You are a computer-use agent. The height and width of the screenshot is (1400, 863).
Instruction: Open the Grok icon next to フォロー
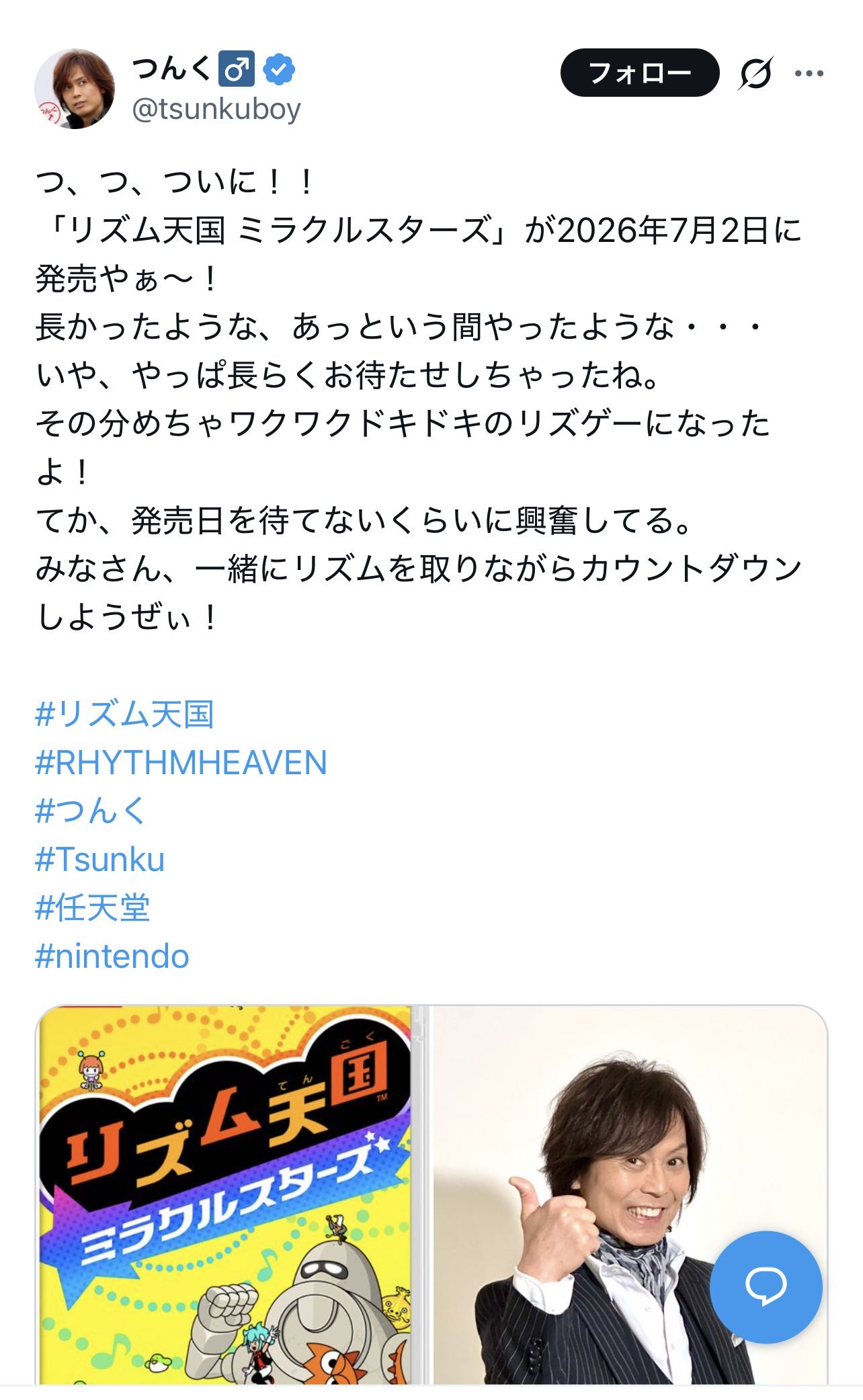point(755,73)
